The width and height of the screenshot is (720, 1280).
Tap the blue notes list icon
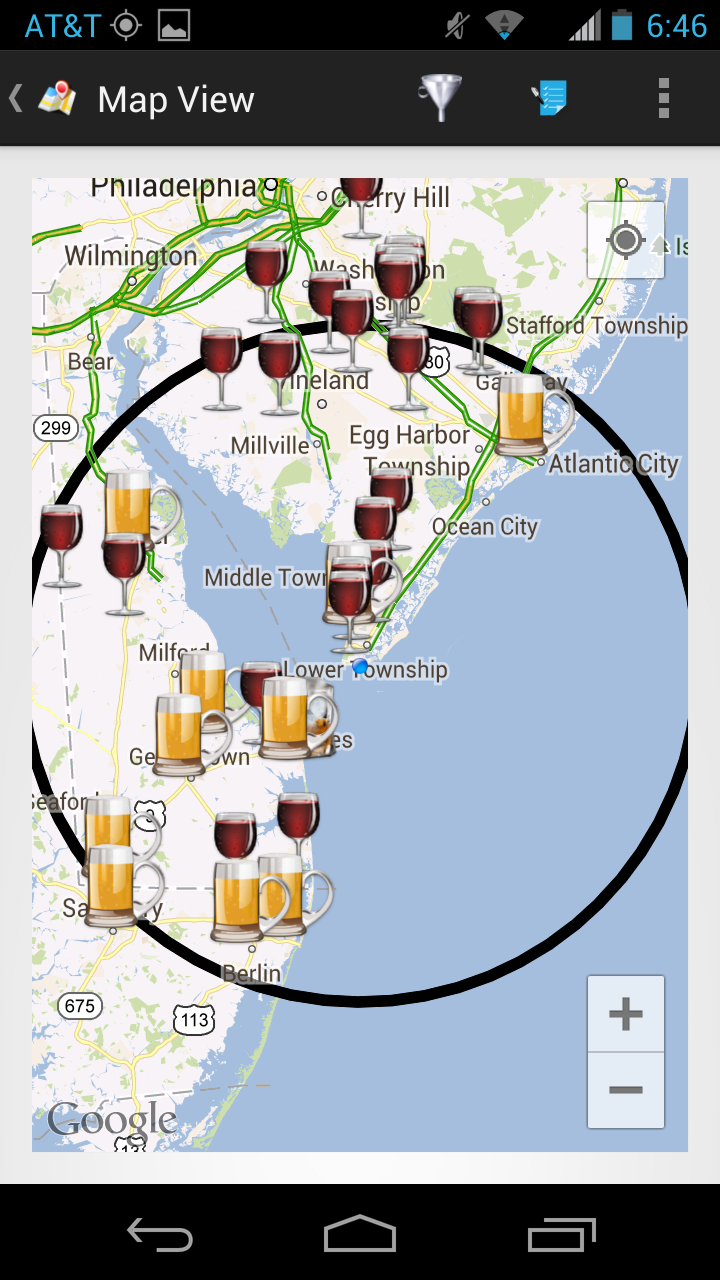tap(552, 98)
